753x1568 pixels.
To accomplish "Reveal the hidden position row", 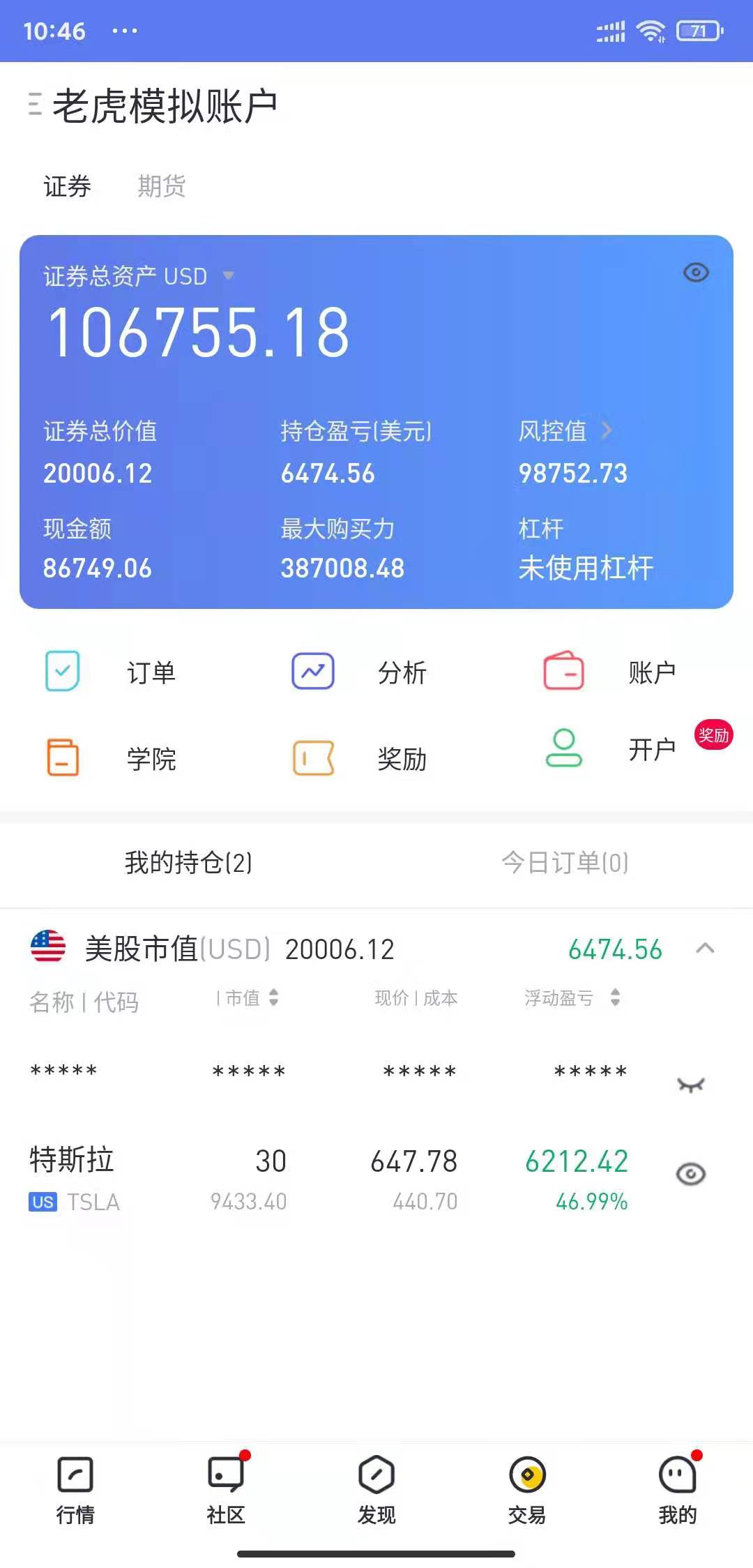I will tap(690, 1085).
